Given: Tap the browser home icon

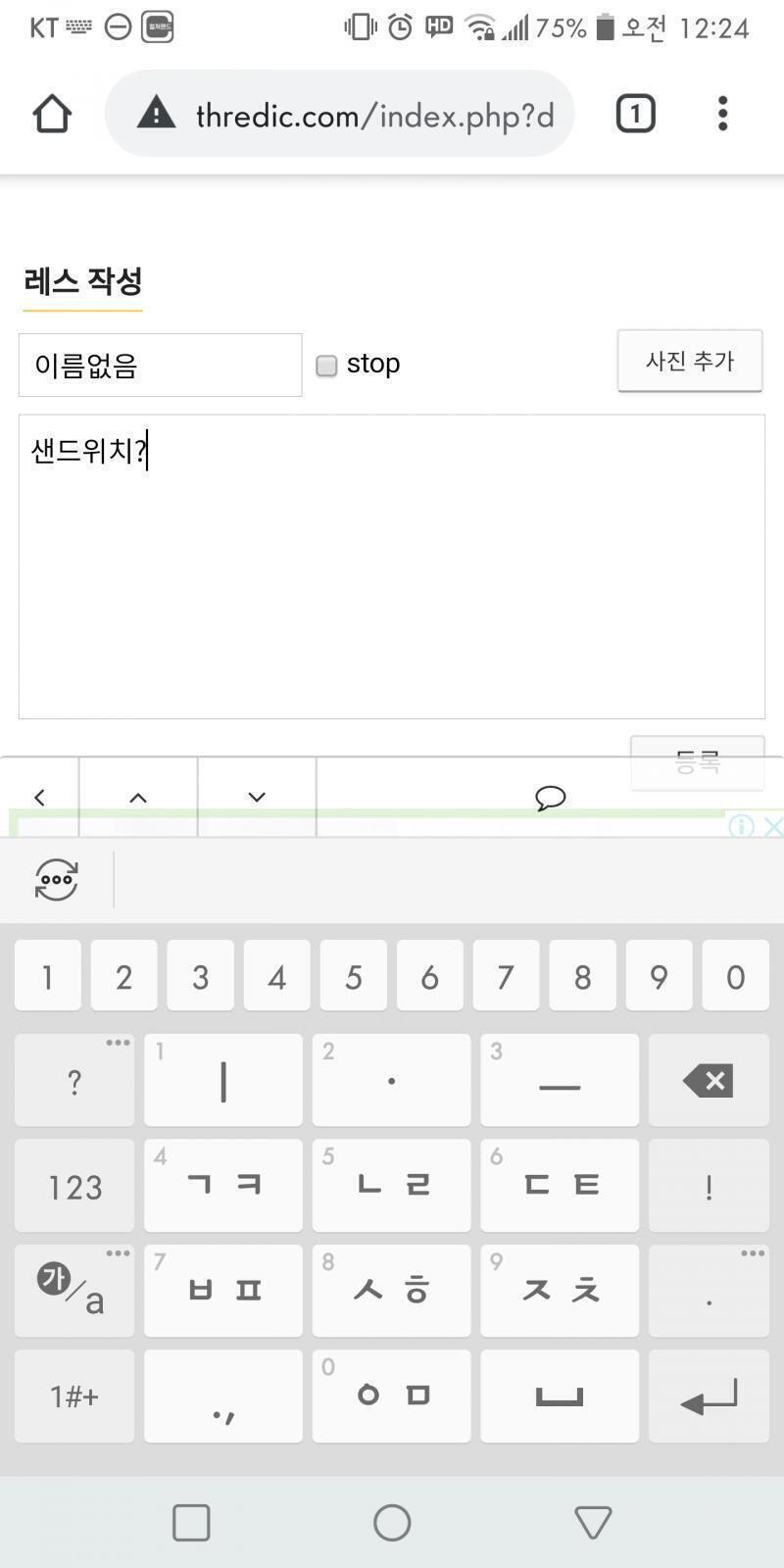Looking at the screenshot, I should [52, 114].
